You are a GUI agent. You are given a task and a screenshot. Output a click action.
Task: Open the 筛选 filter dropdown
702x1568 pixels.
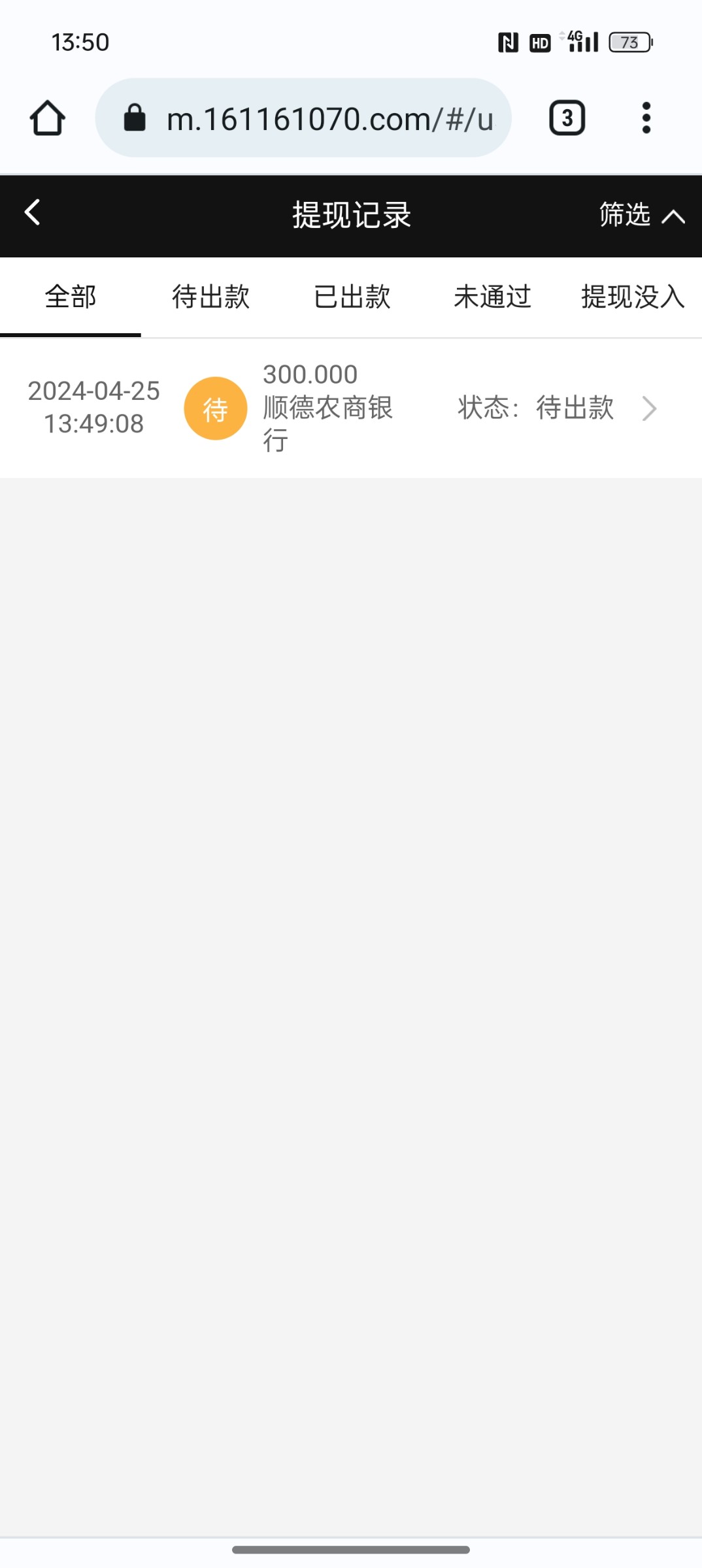tap(641, 215)
